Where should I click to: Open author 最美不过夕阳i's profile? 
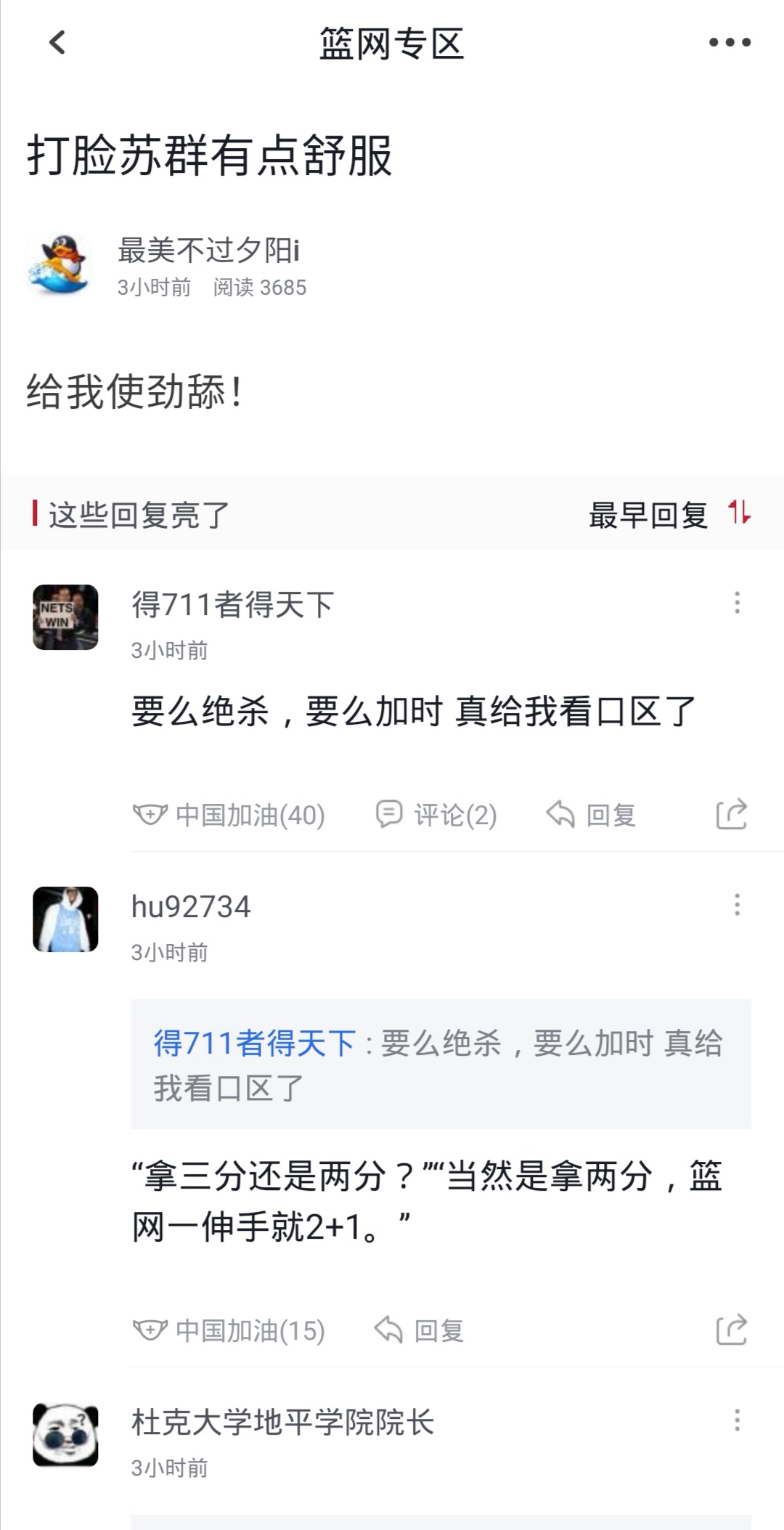(208, 250)
